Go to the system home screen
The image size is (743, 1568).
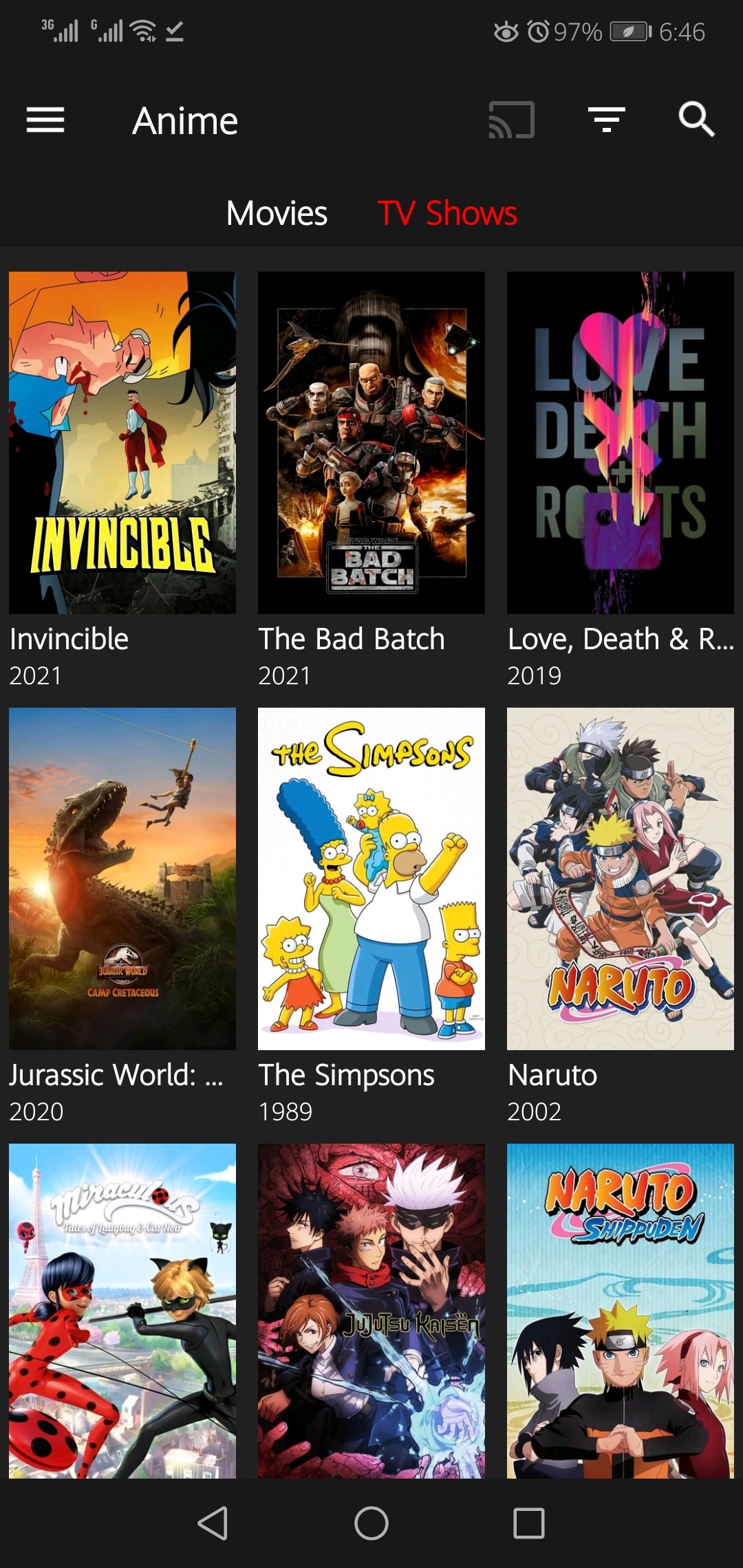371,1523
